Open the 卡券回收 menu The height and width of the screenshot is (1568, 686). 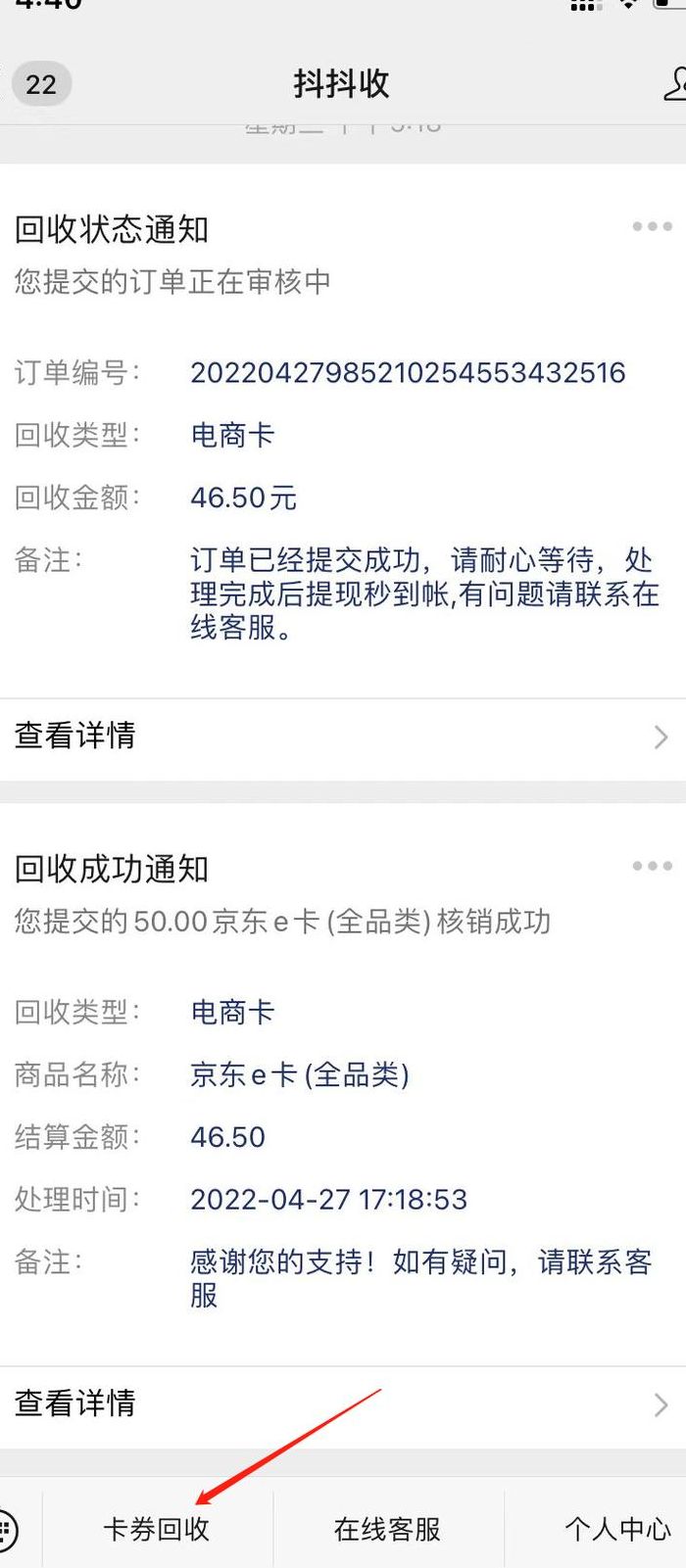(x=157, y=1529)
